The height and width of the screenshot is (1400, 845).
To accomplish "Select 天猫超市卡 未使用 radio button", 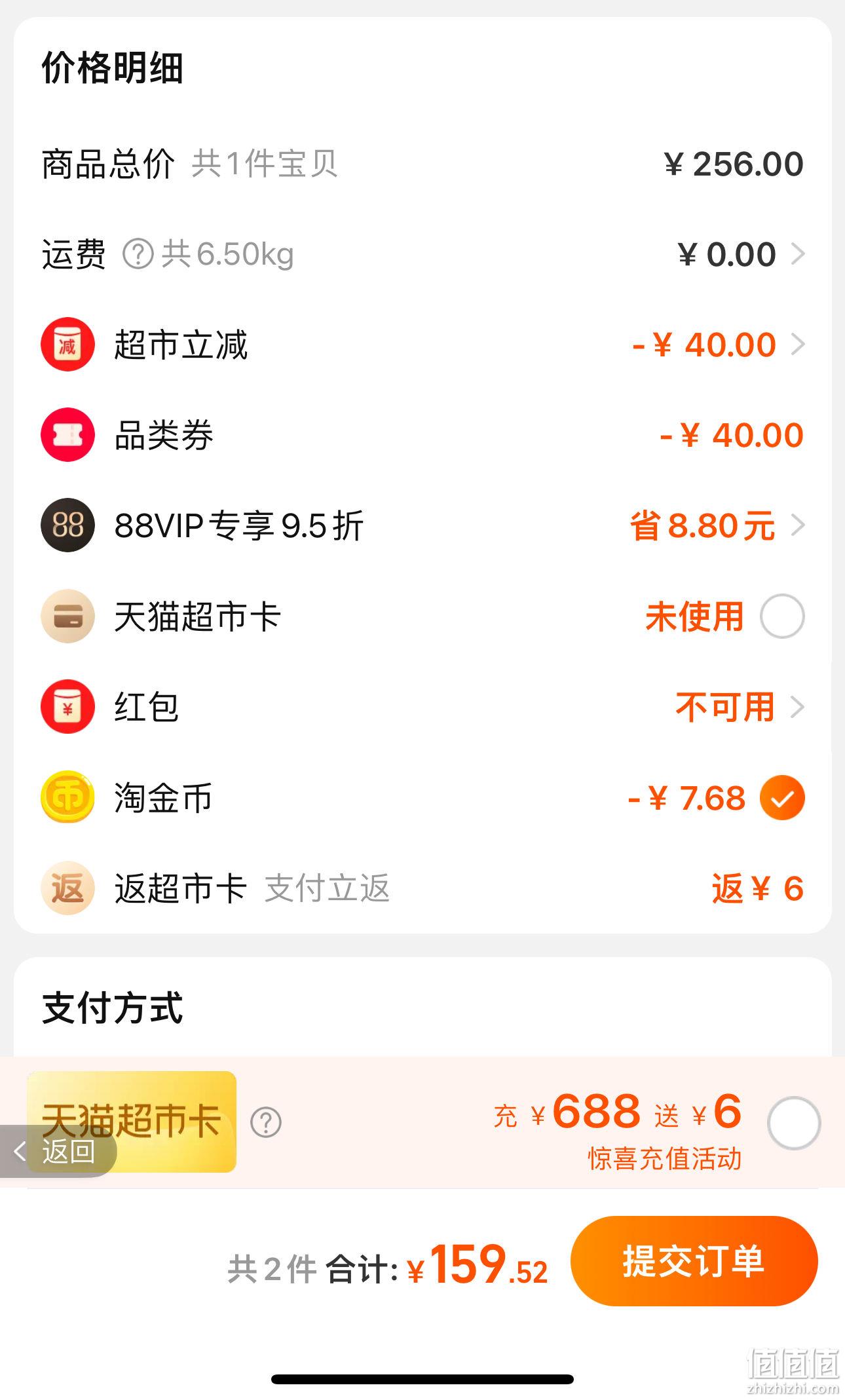I will coord(782,616).
